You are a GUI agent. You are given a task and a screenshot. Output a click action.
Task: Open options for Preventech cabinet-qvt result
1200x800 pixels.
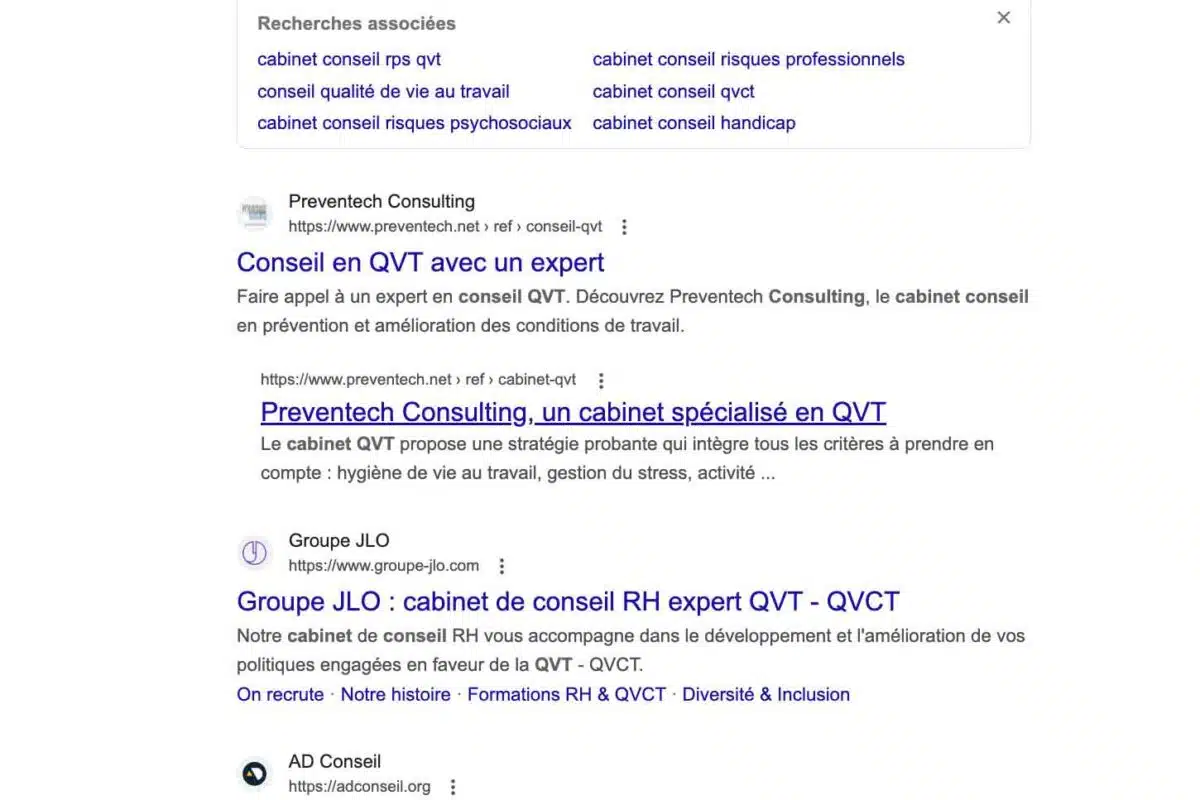tap(601, 380)
